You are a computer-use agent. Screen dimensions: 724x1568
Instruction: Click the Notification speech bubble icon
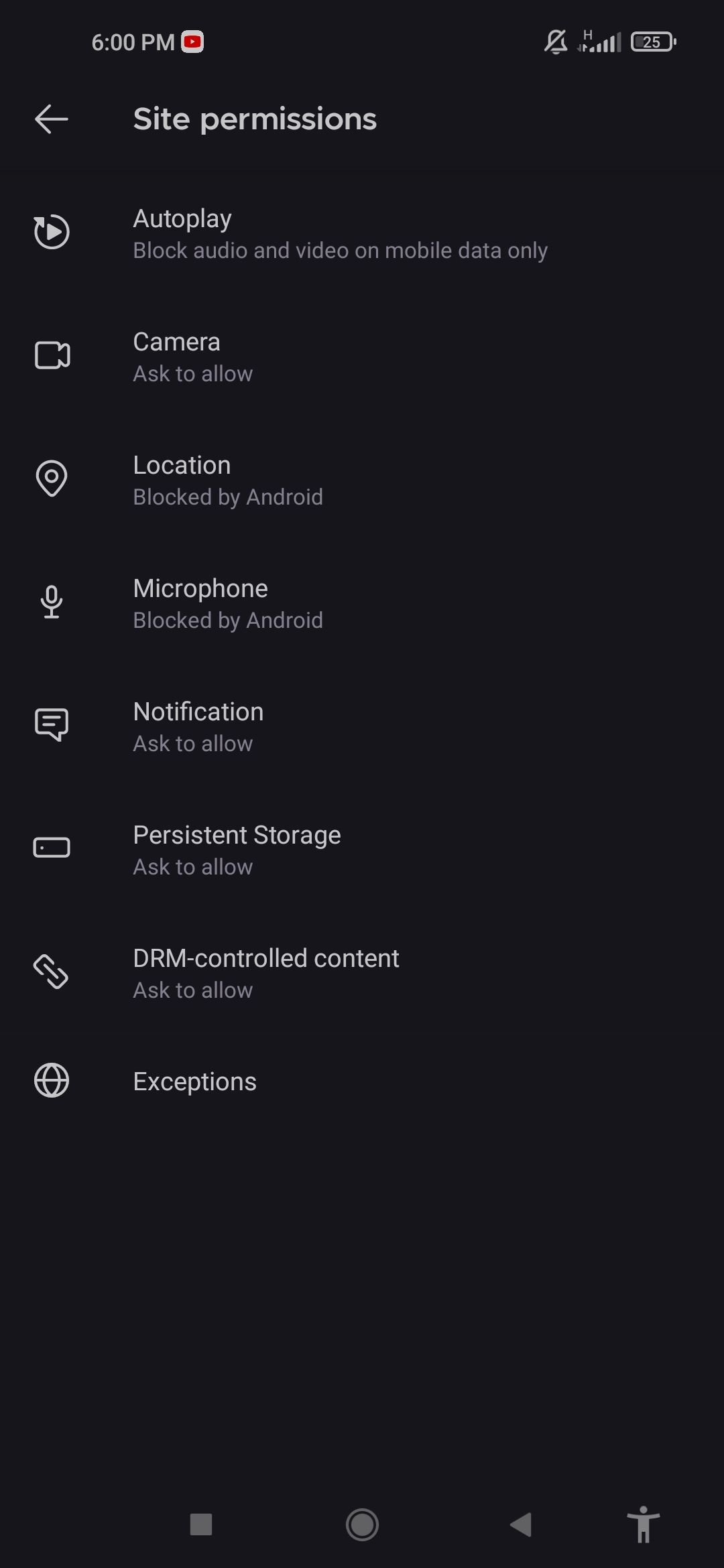click(52, 724)
